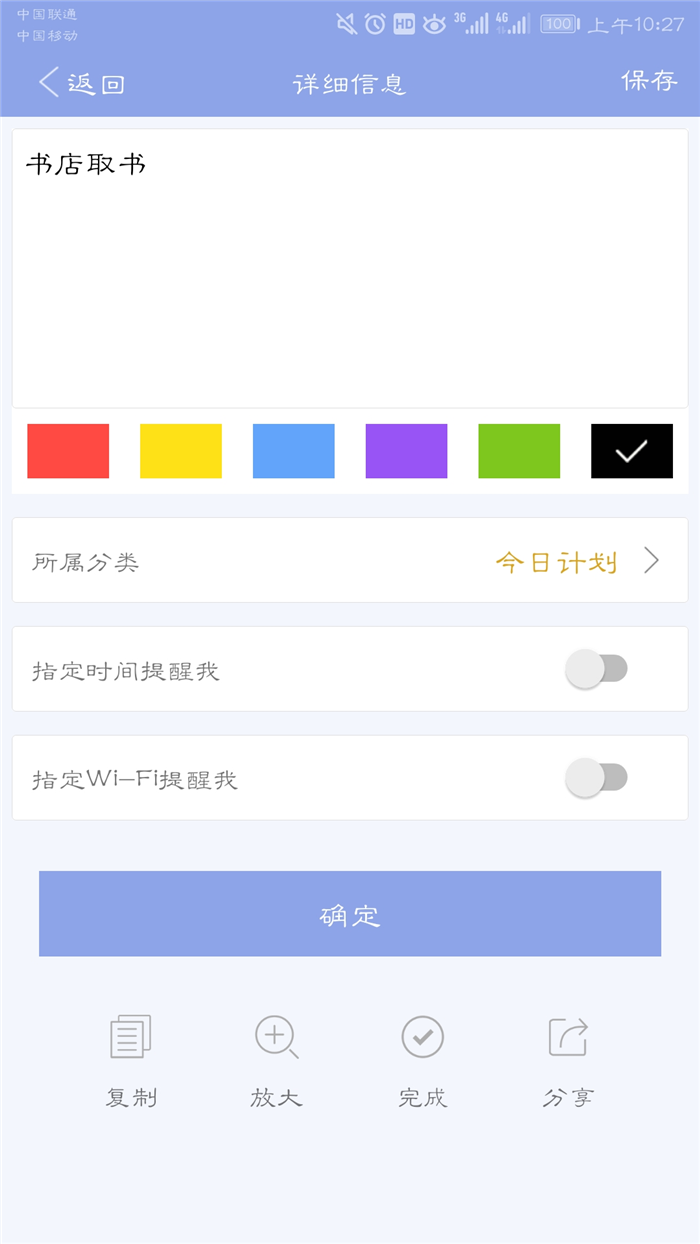
Task: Confirm with the 确定 button
Action: [x=350, y=914]
